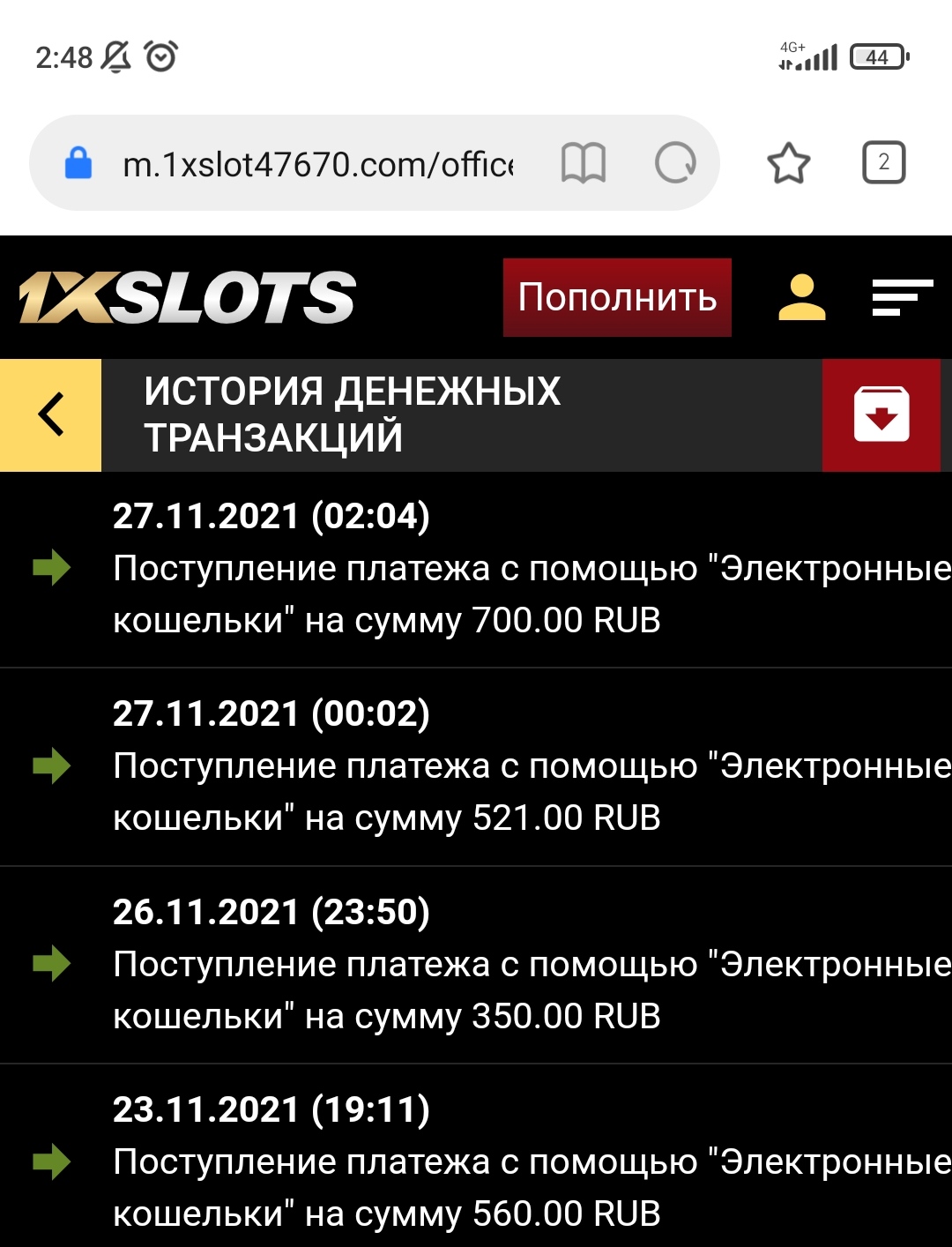Go back with the yellow arrow

click(51, 414)
